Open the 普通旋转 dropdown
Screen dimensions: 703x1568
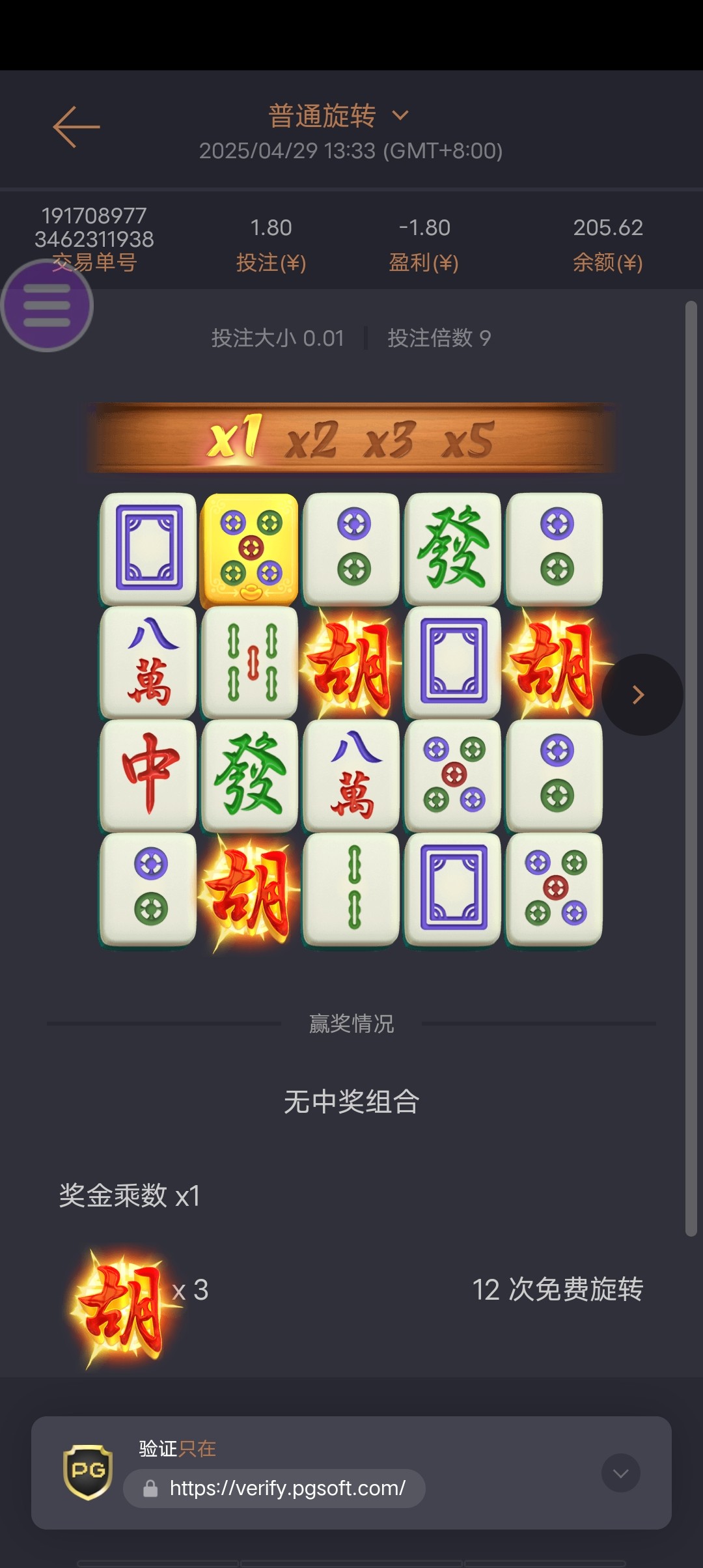tap(338, 116)
